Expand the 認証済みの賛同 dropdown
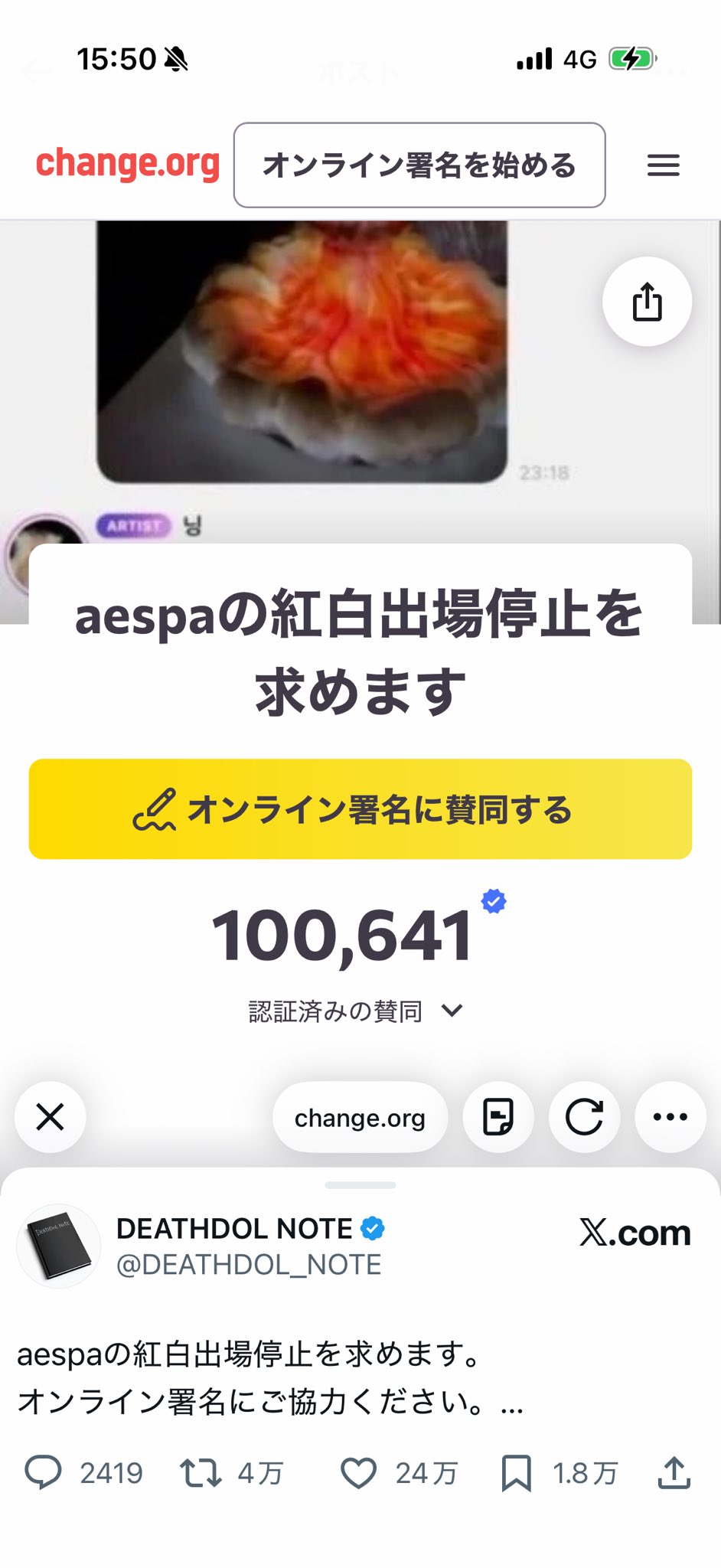The height and width of the screenshot is (1568, 721). coord(452,1011)
